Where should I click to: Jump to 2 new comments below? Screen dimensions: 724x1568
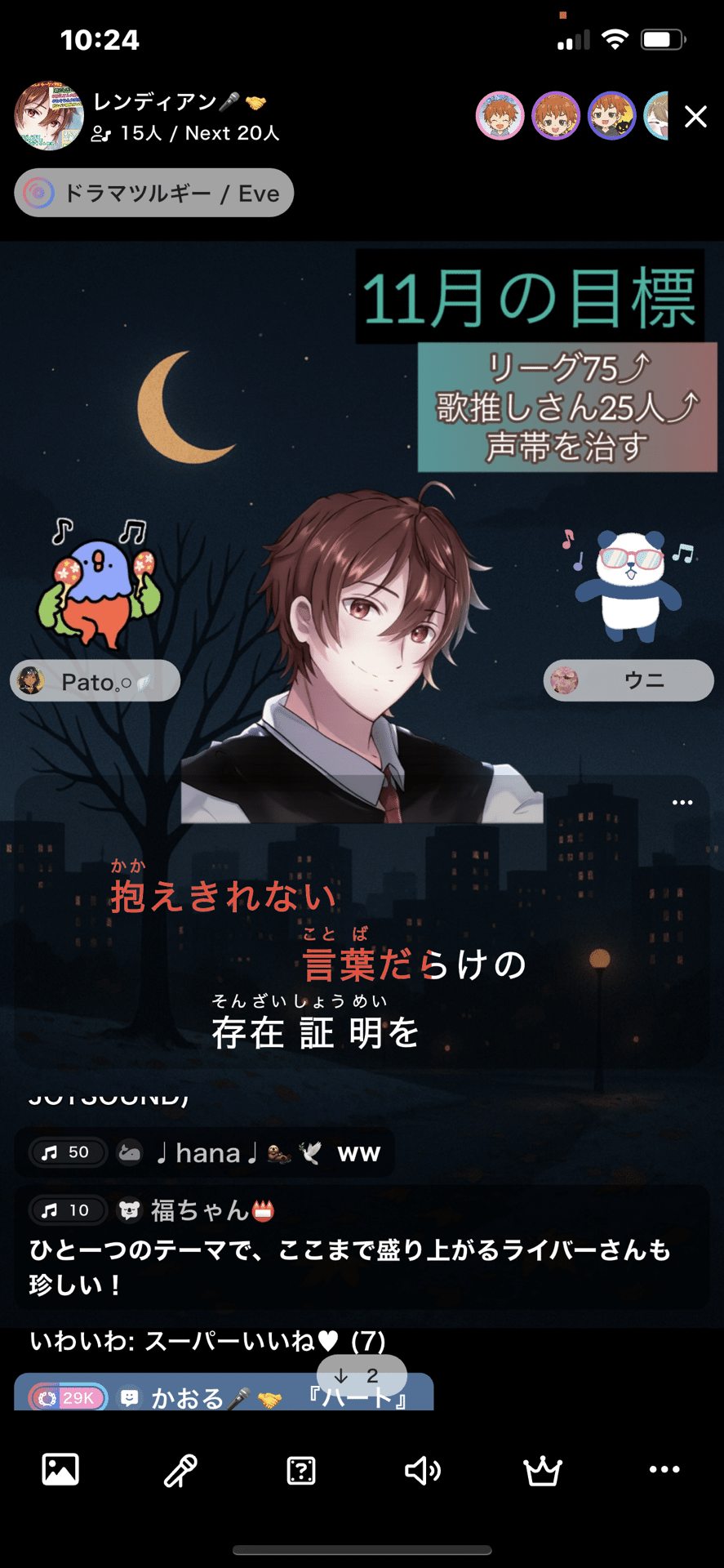coord(361,1376)
